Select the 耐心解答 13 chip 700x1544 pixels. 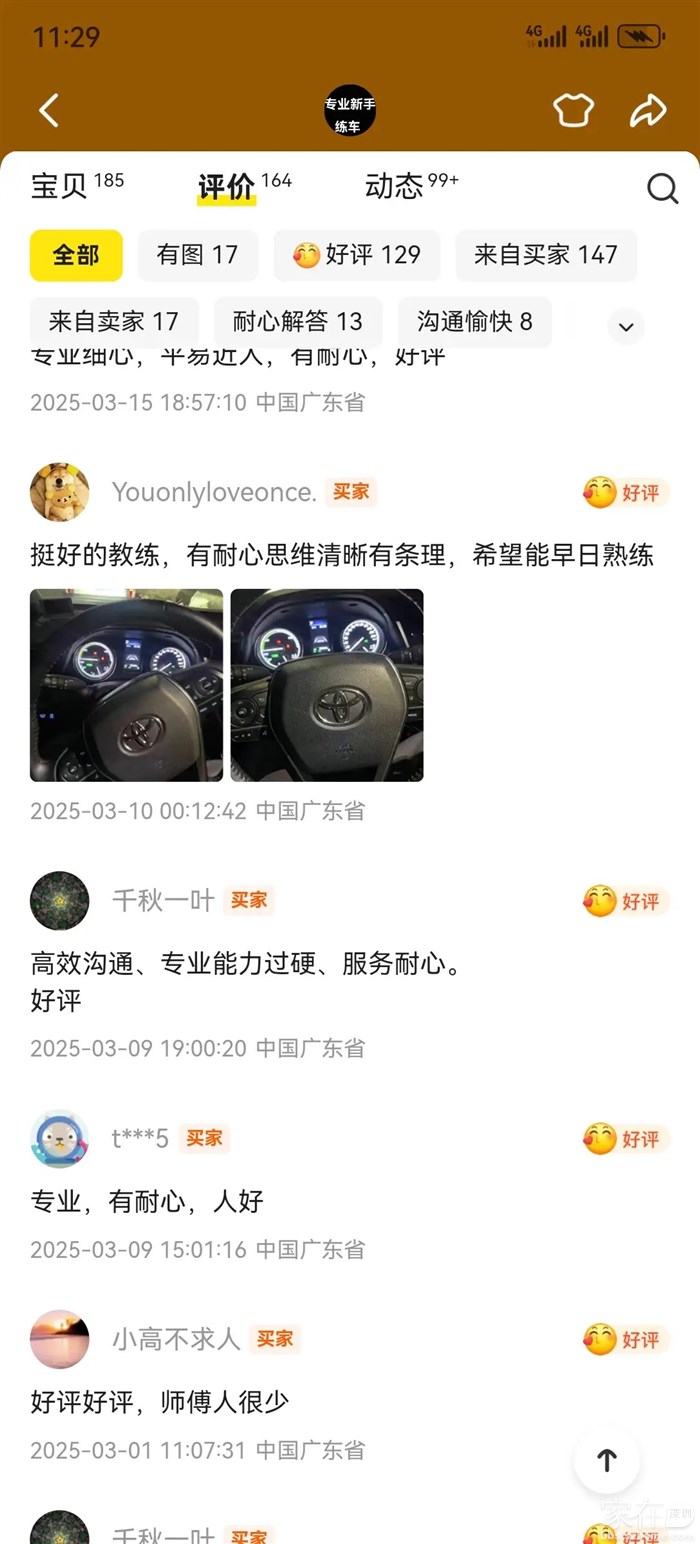pyautogui.click(x=297, y=322)
